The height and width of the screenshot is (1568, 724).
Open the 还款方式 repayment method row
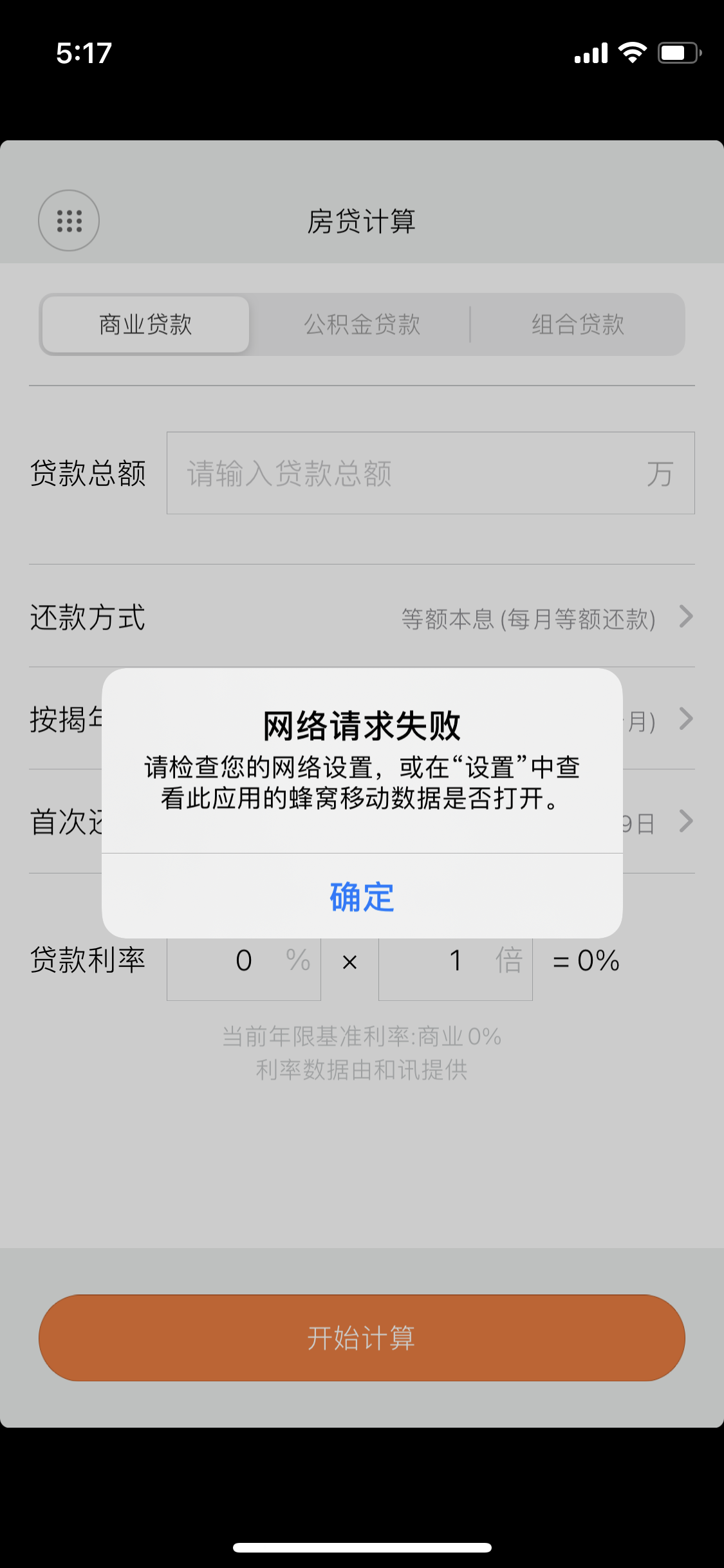click(x=362, y=617)
